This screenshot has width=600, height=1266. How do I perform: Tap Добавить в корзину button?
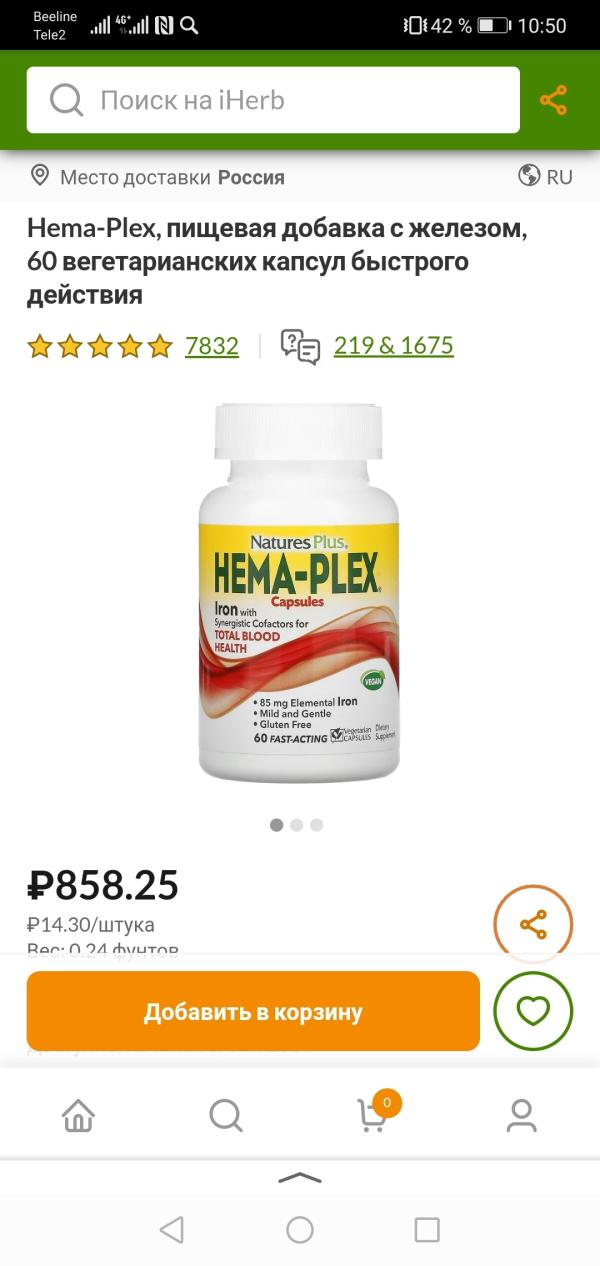pyautogui.click(x=253, y=1011)
